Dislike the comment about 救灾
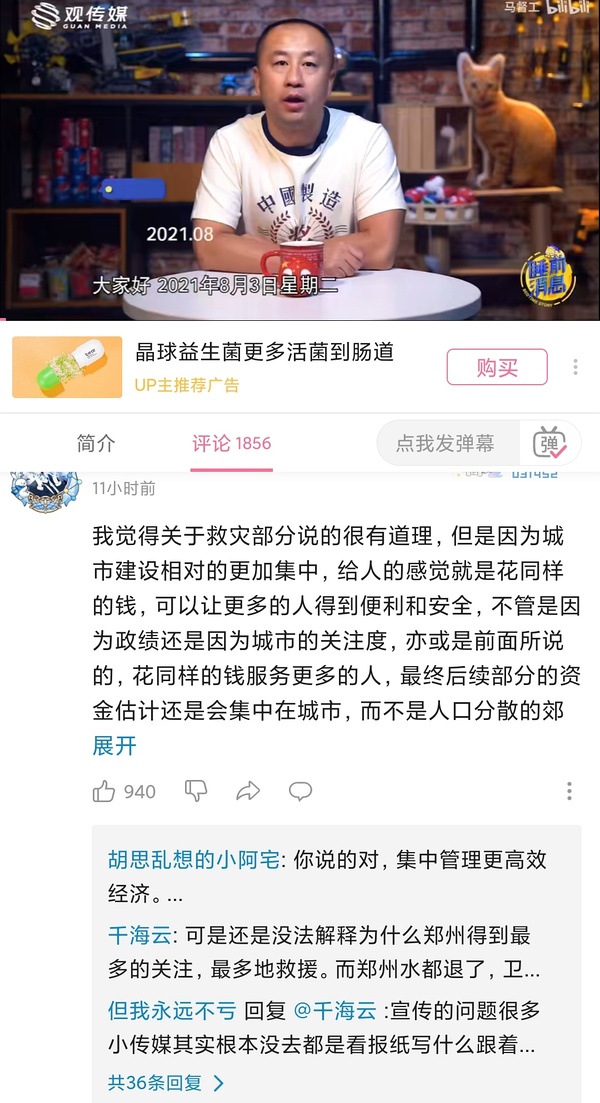The height and width of the screenshot is (1103, 600). tap(196, 791)
